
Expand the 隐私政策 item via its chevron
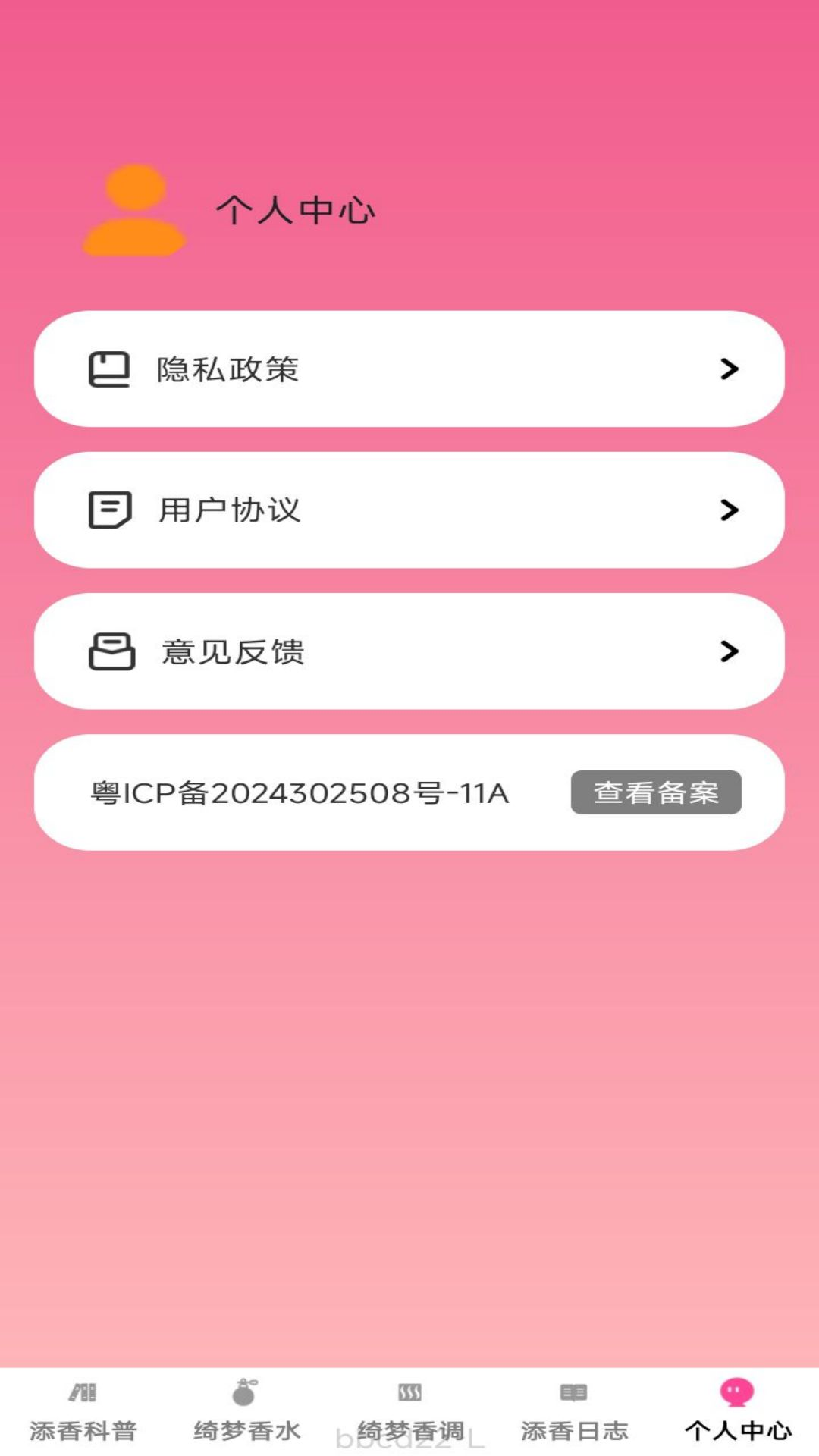coord(730,369)
